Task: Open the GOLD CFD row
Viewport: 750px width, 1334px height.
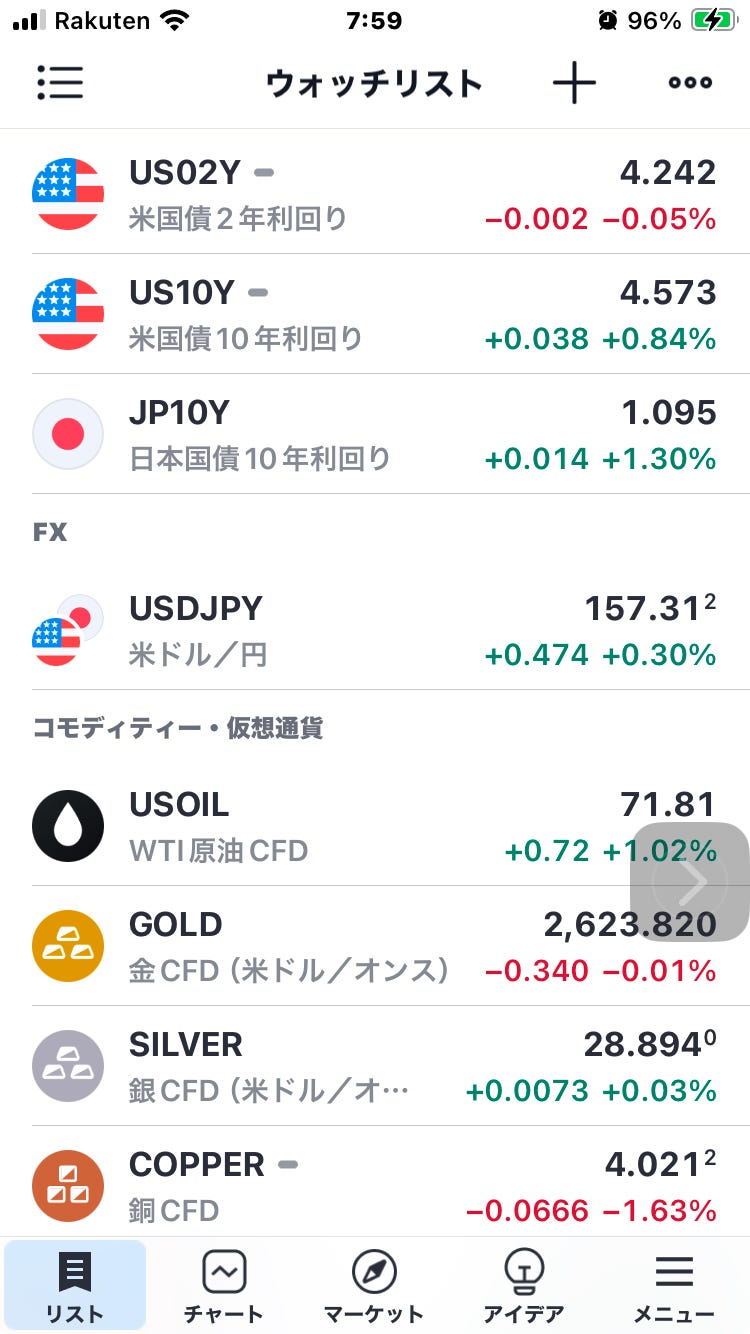Action: 375,946
